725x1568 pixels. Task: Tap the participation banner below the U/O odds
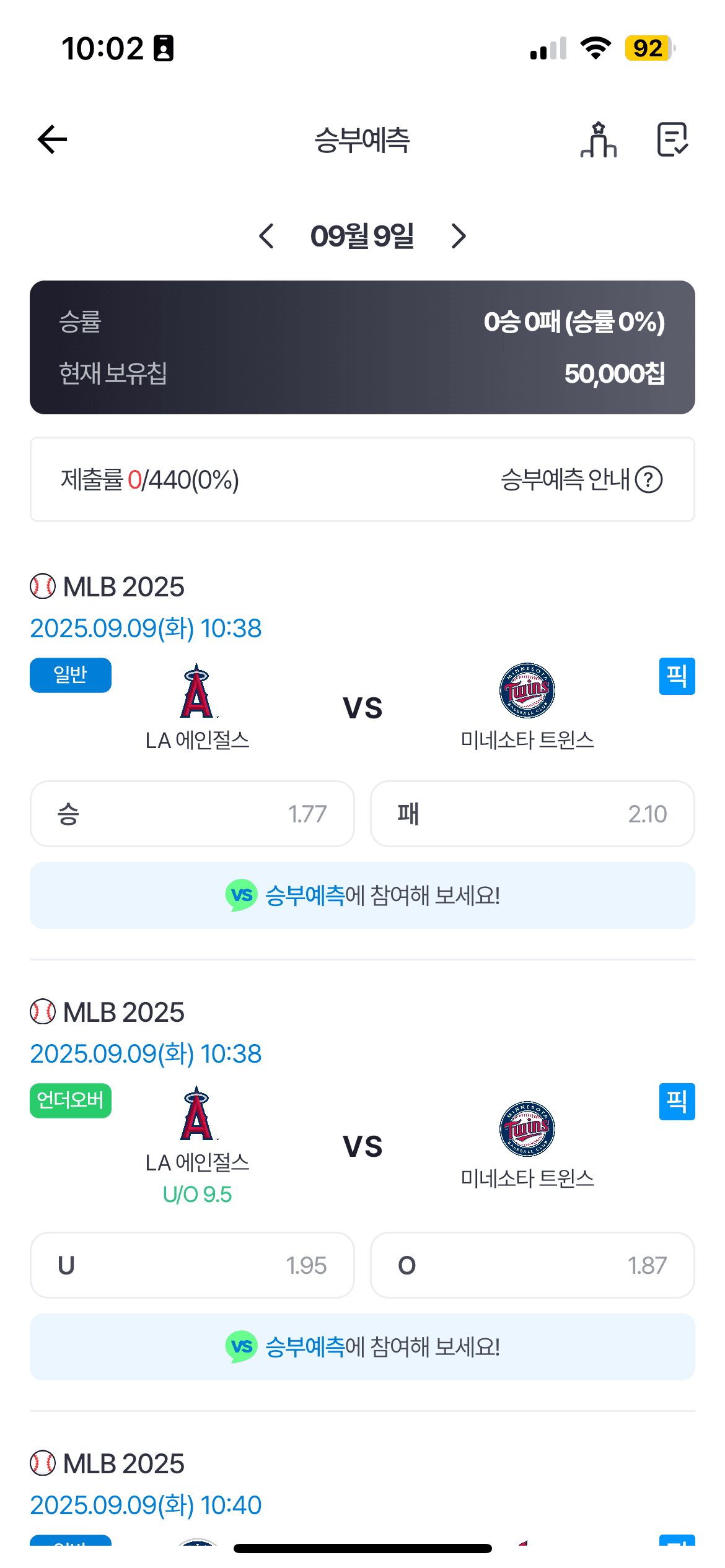pyautogui.click(x=362, y=1347)
